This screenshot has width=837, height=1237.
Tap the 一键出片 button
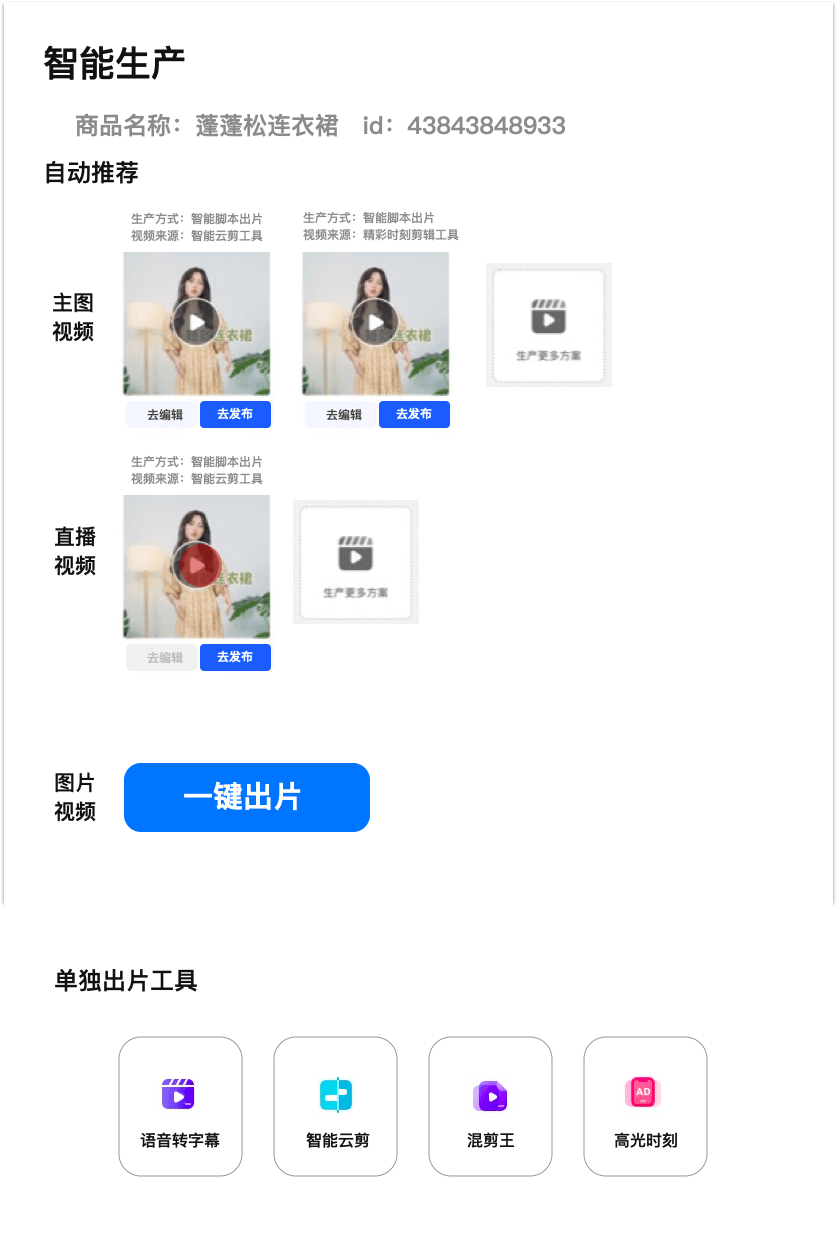pyautogui.click(x=247, y=797)
